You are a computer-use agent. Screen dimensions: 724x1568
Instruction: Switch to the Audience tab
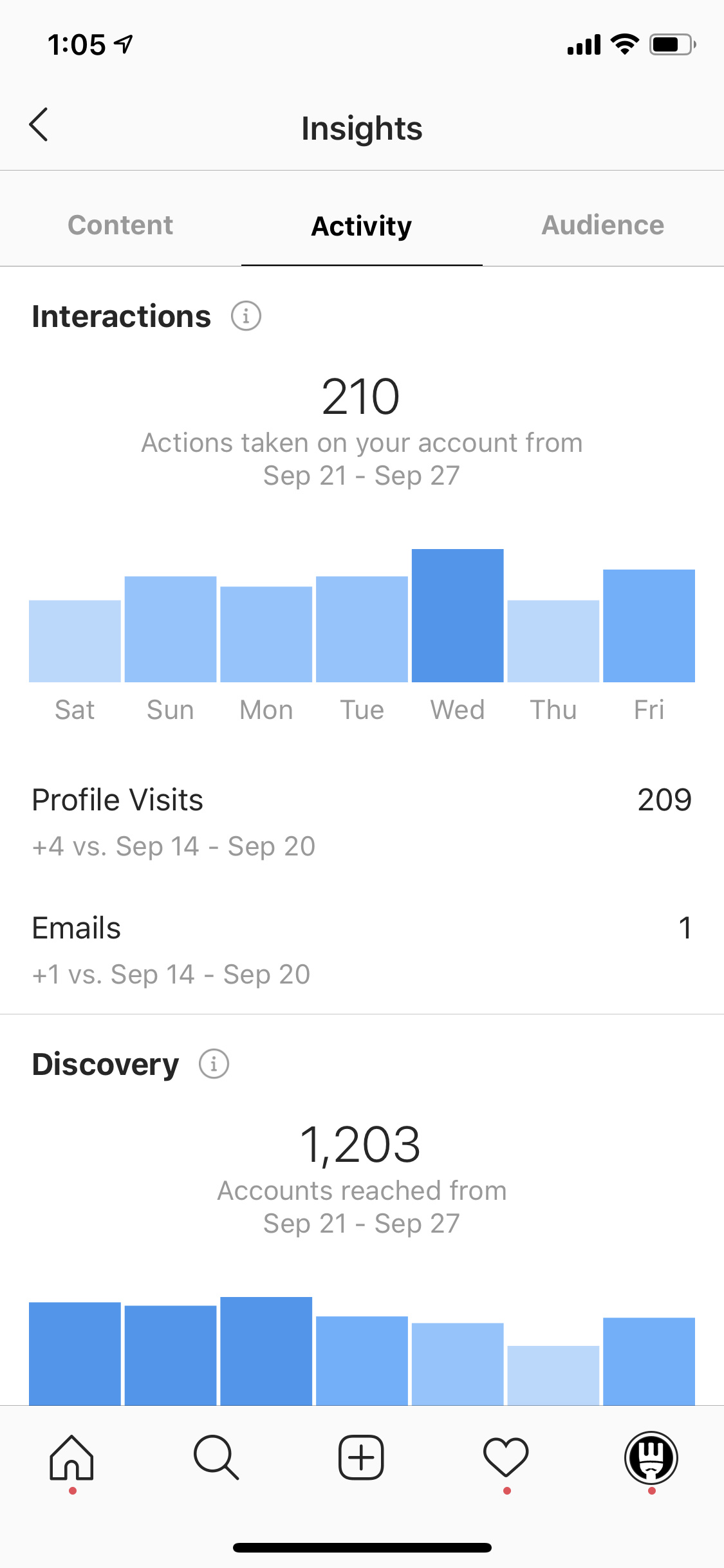603,225
